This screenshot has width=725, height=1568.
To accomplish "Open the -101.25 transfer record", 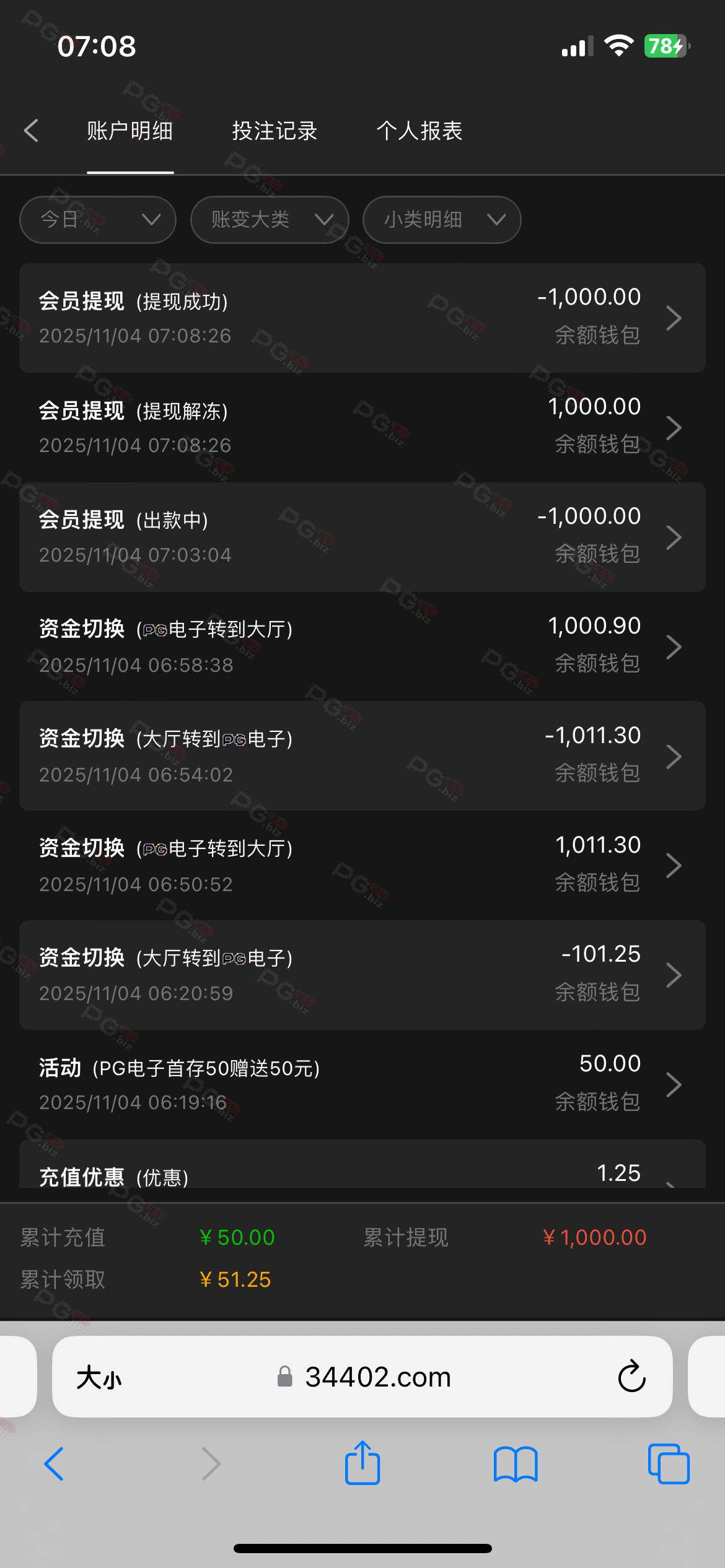I will tap(362, 975).
